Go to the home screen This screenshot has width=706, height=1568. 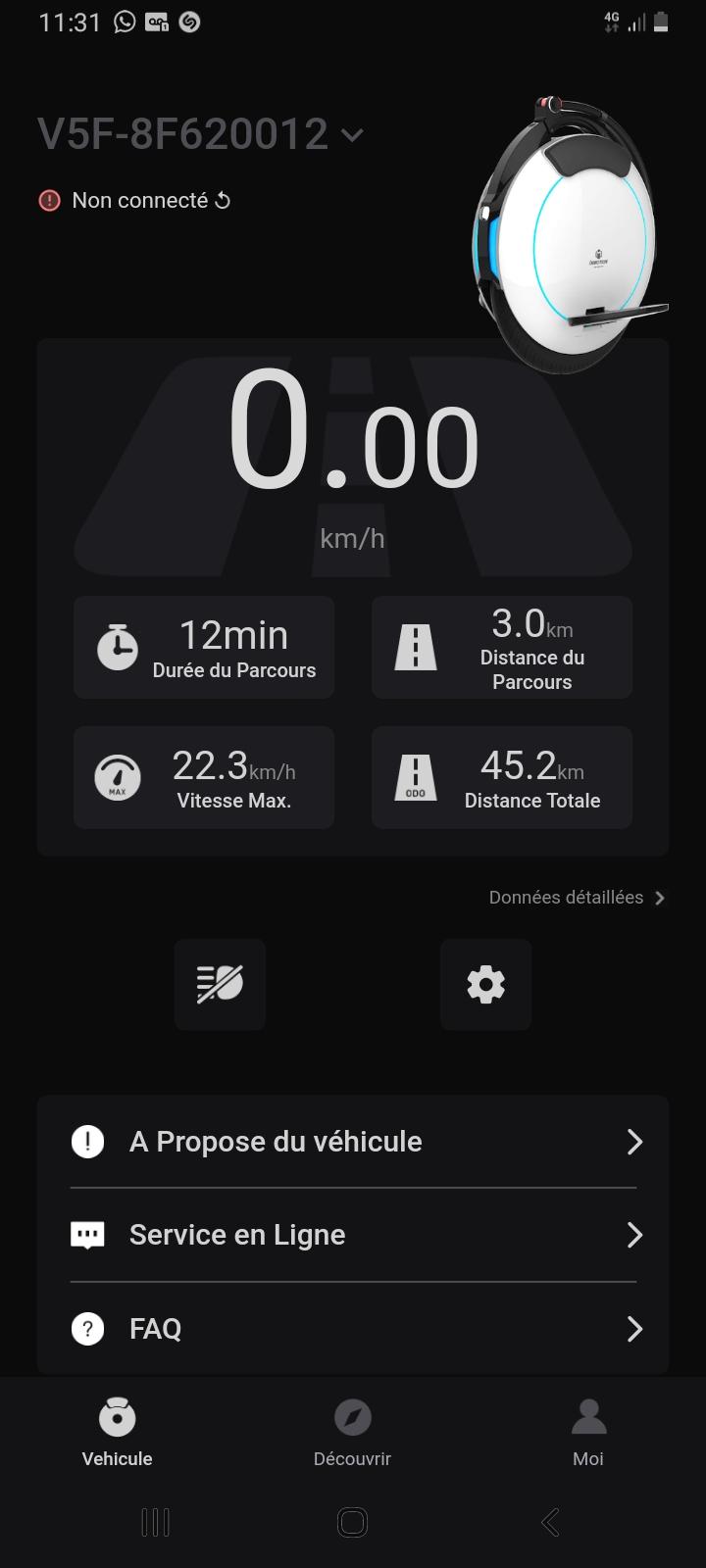click(x=352, y=1522)
